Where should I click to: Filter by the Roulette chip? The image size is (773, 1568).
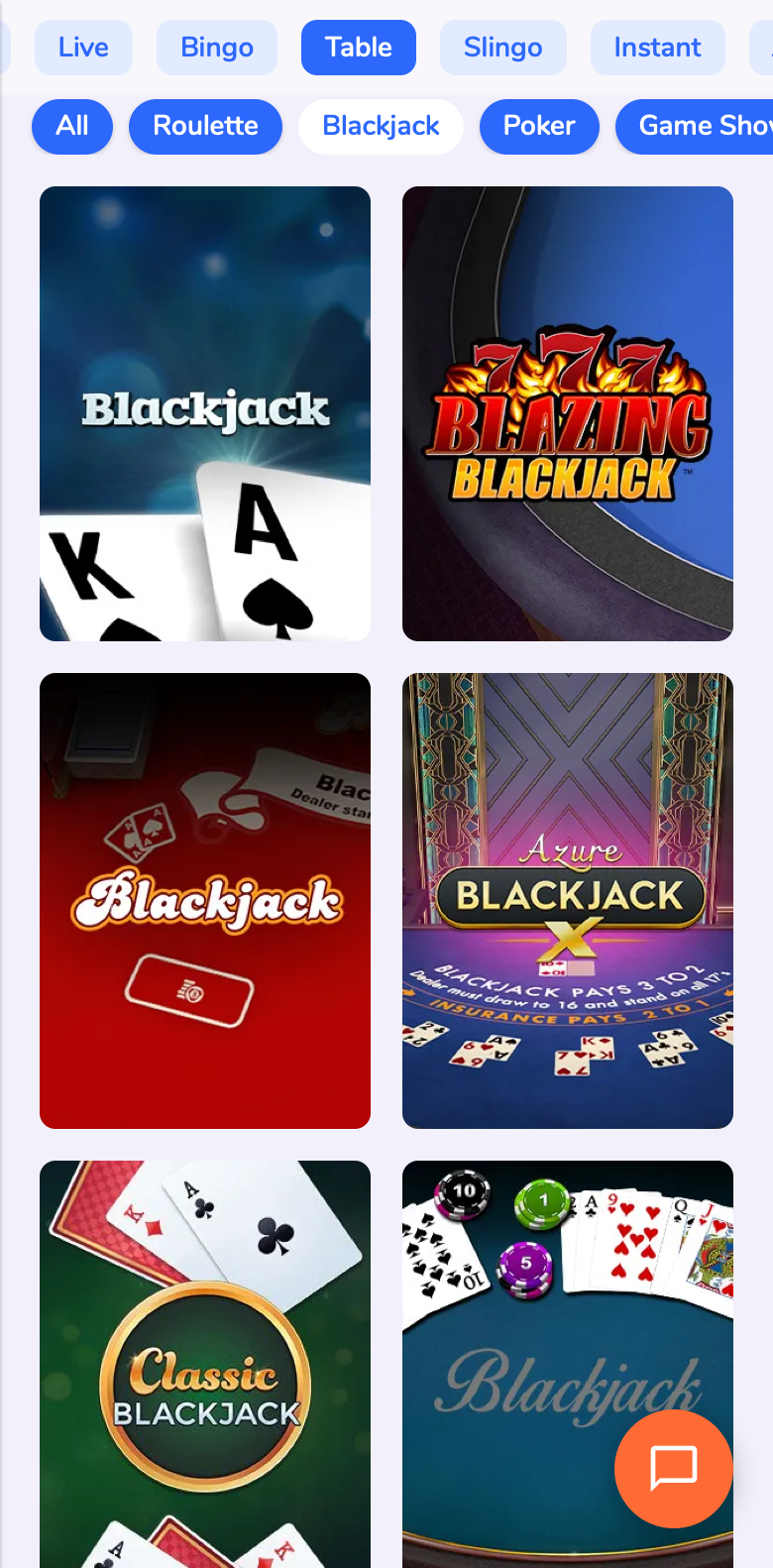tap(205, 126)
